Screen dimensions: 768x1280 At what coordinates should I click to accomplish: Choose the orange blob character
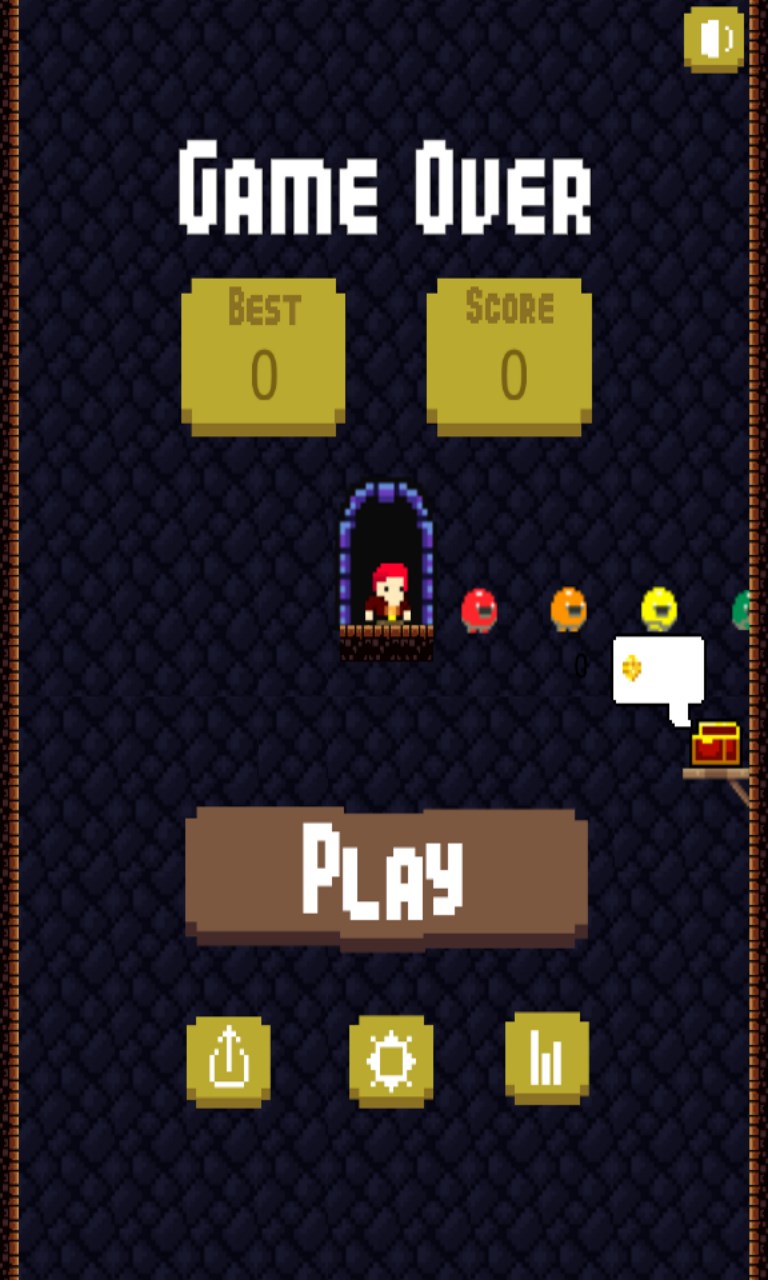(x=568, y=609)
